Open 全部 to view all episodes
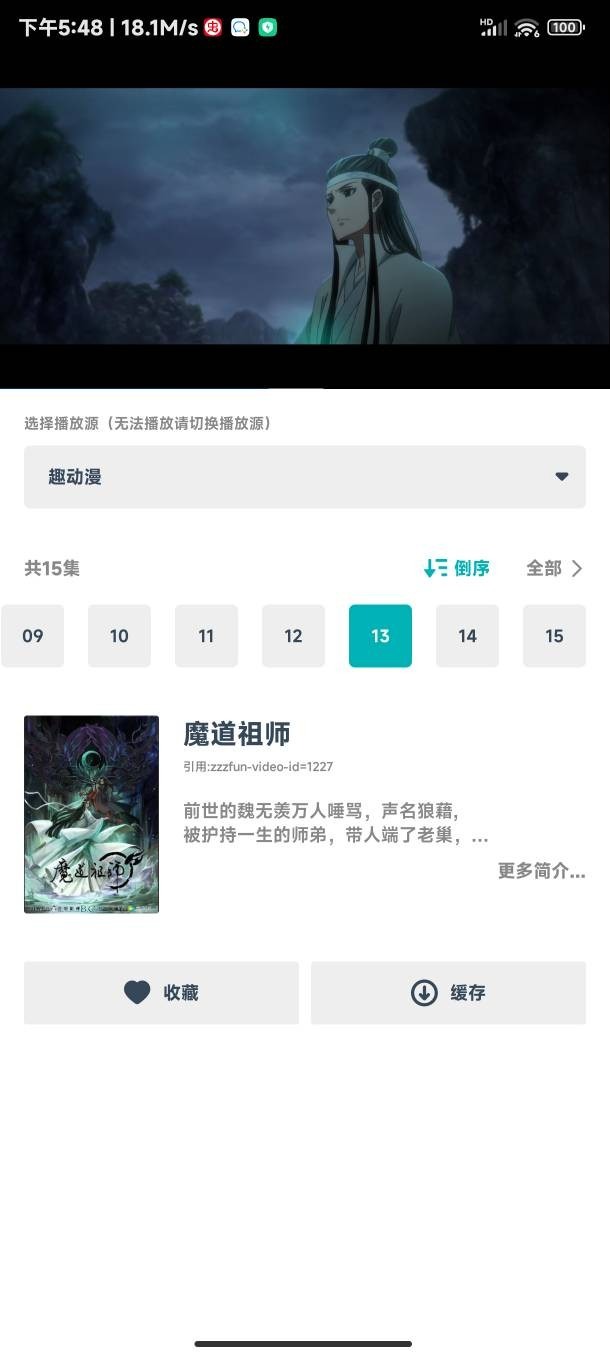610x1356 pixels. click(x=554, y=568)
